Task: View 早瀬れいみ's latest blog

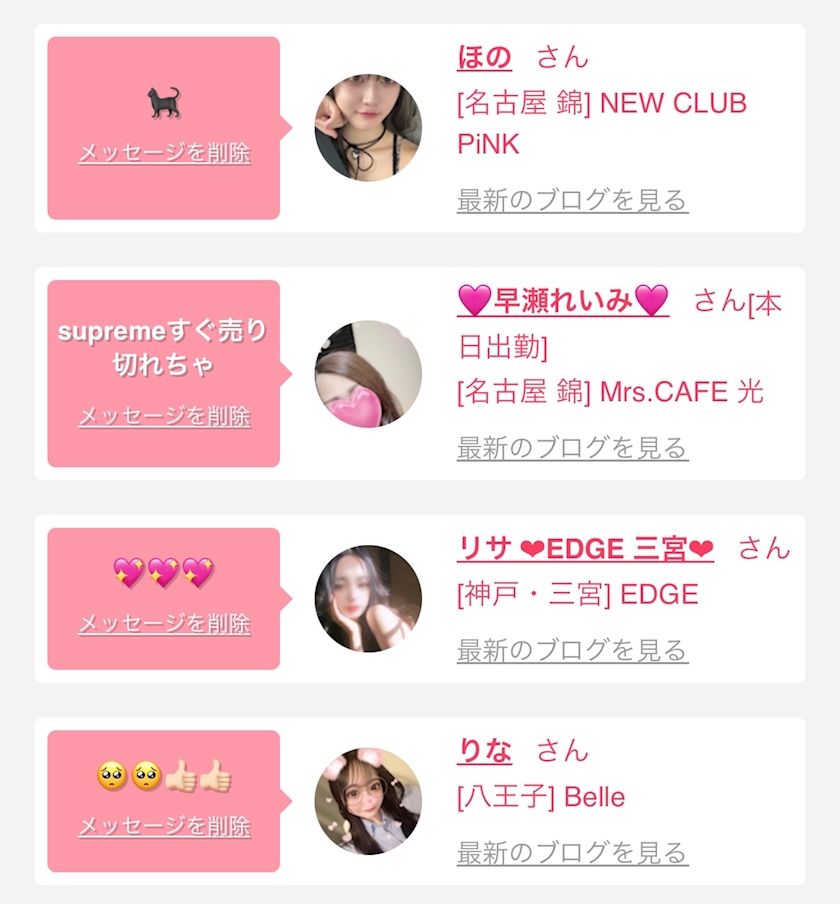Action: click(x=572, y=447)
